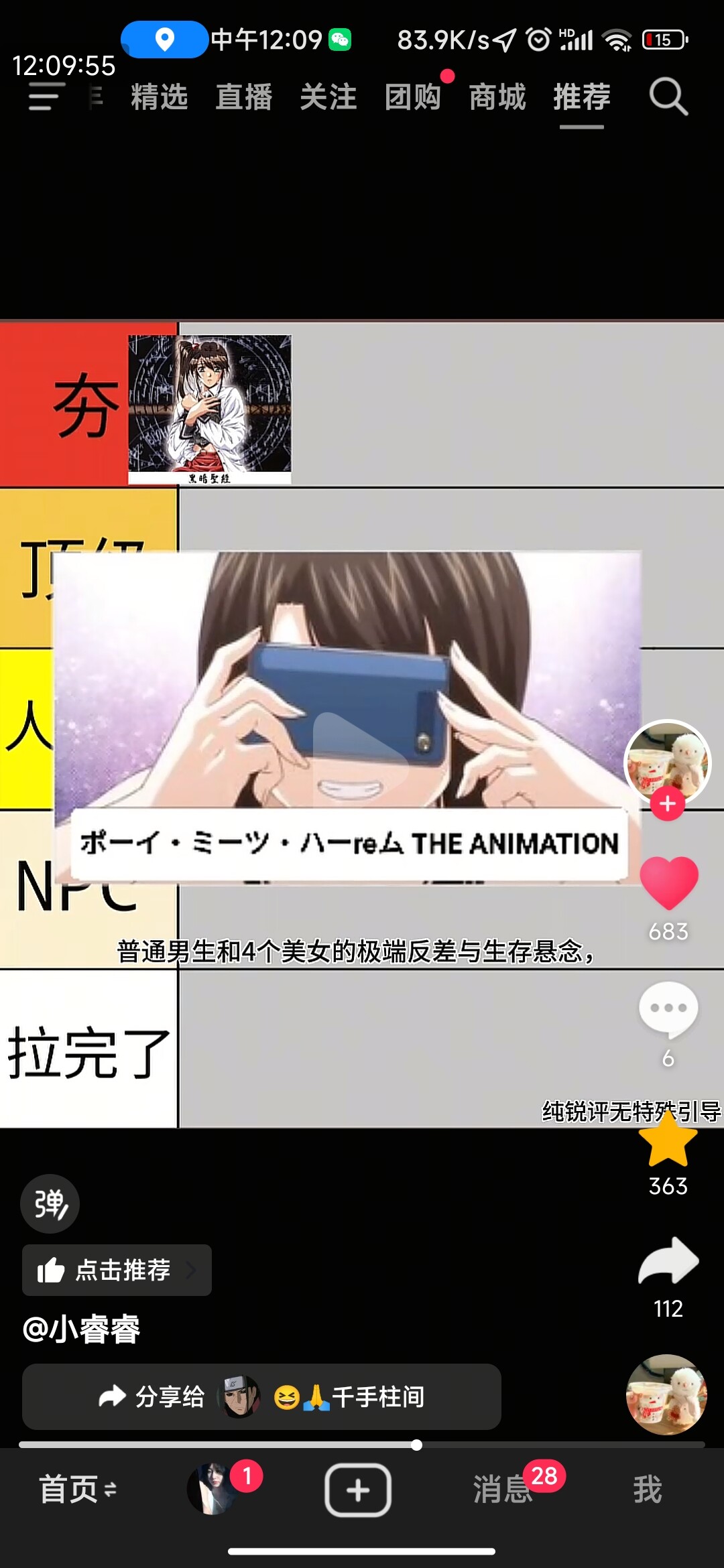Switch to the 精选 tab
Screen dimensions: 724x1568
[159, 96]
